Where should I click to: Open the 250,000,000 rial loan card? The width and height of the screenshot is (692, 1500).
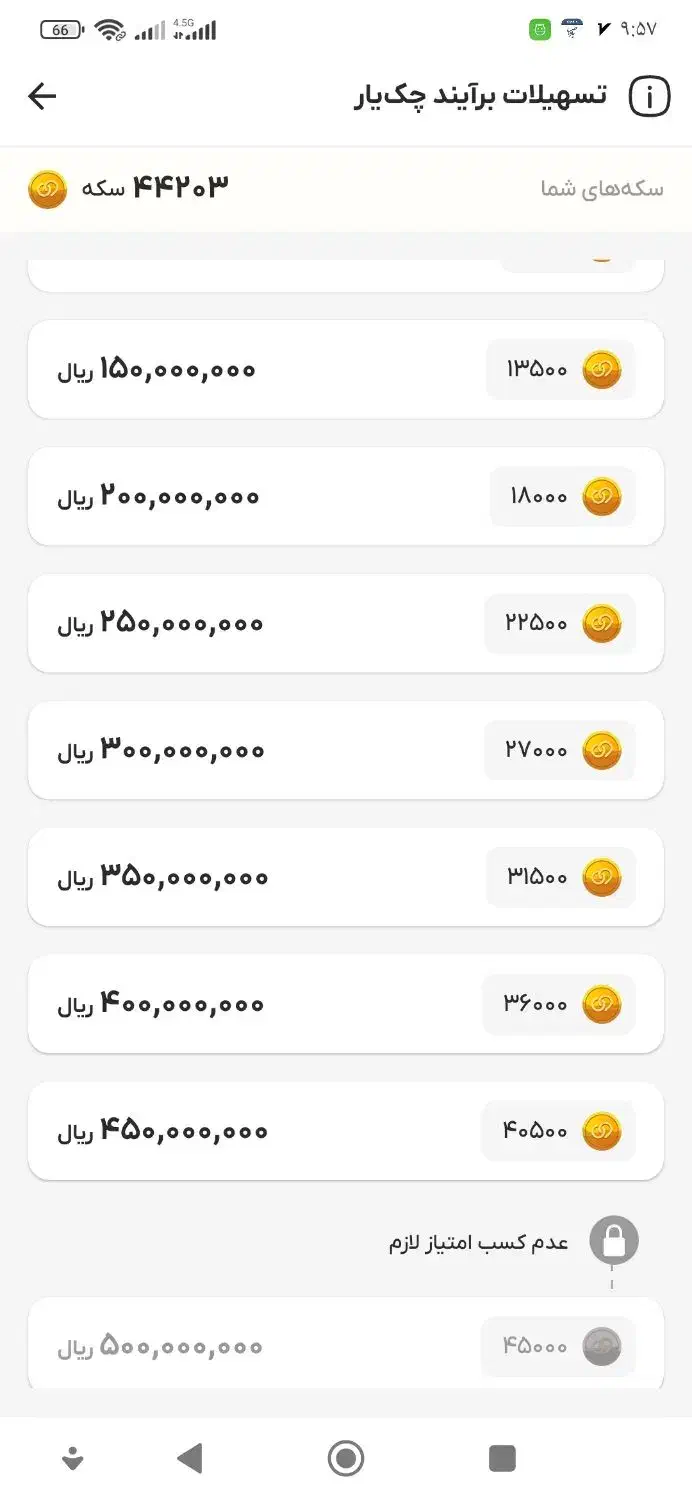pos(346,624)
